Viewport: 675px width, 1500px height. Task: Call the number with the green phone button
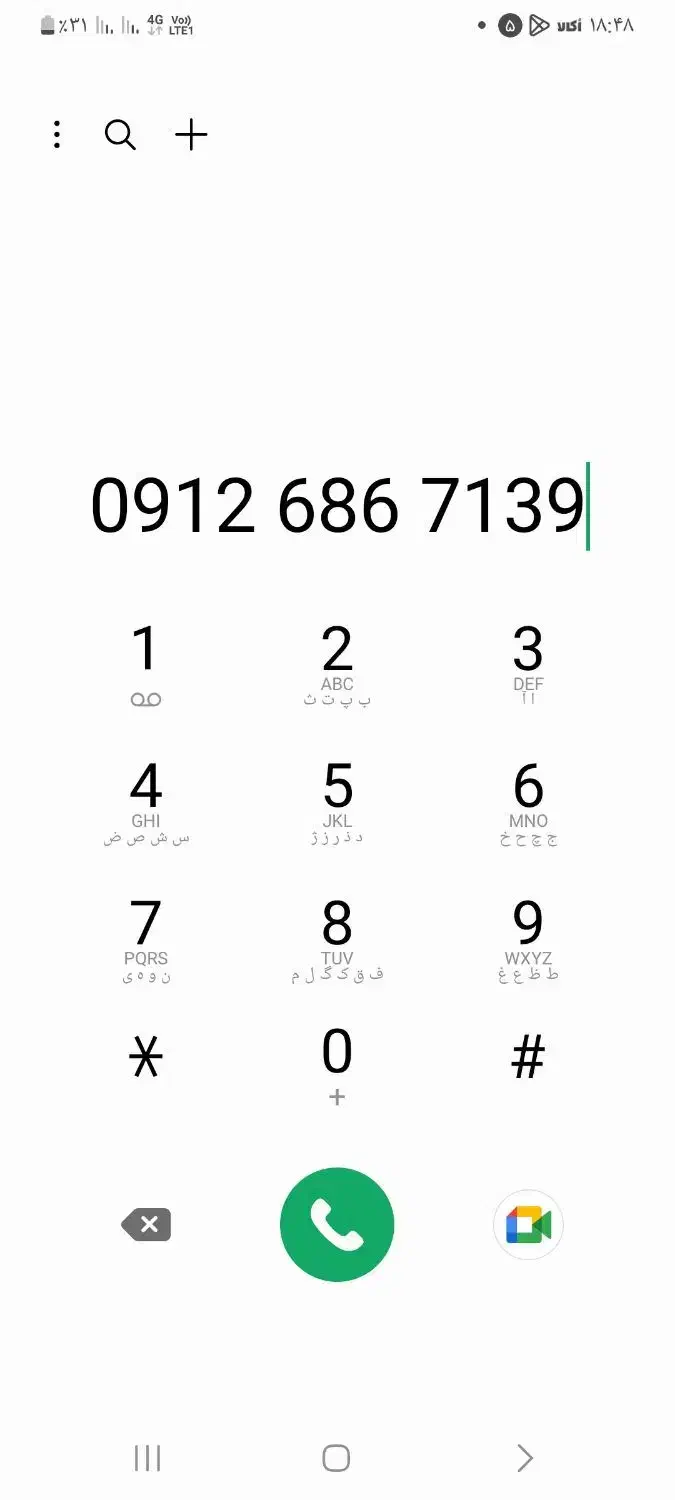pos(337,1225)
